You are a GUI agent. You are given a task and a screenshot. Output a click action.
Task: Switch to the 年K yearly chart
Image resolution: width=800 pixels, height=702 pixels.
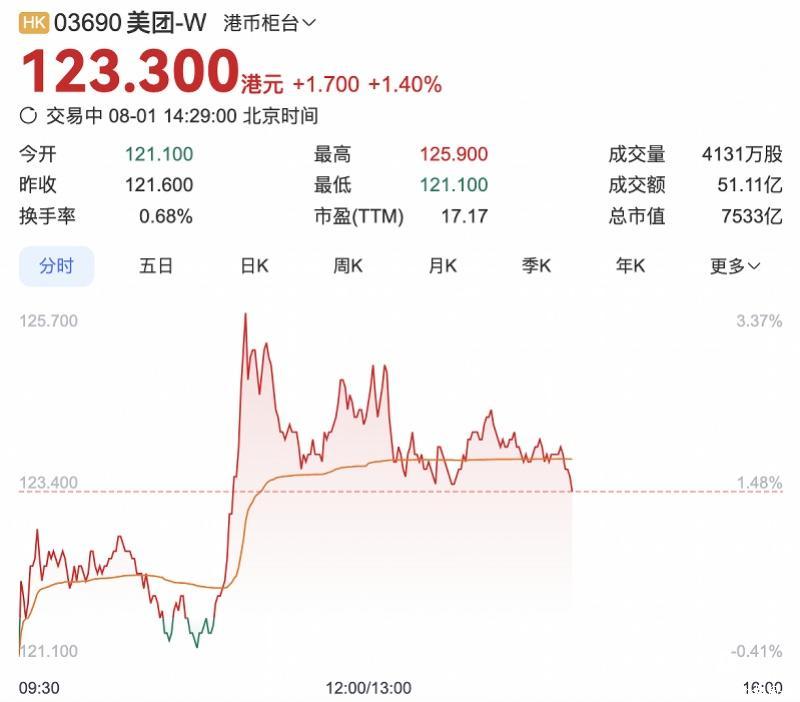coord(630,266)
